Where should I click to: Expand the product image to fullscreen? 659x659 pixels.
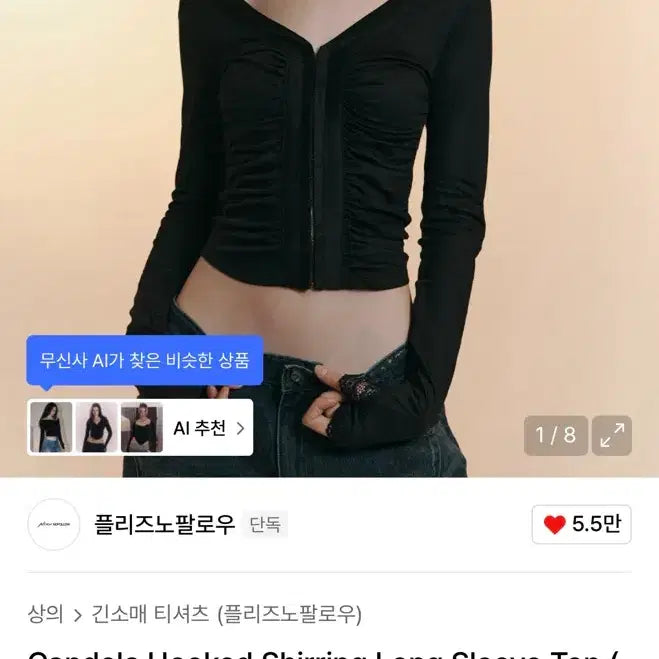click(612, 435)
